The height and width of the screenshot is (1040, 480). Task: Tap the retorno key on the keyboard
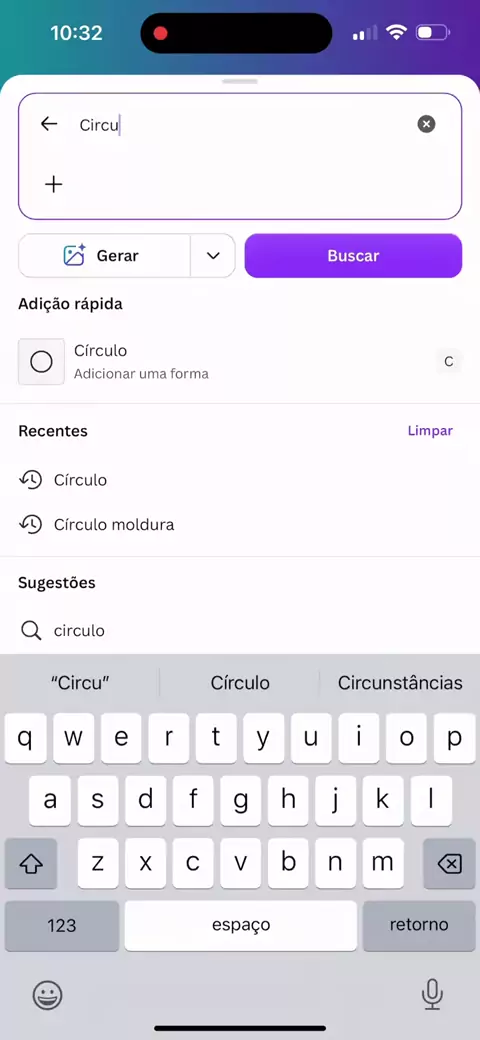419,925
